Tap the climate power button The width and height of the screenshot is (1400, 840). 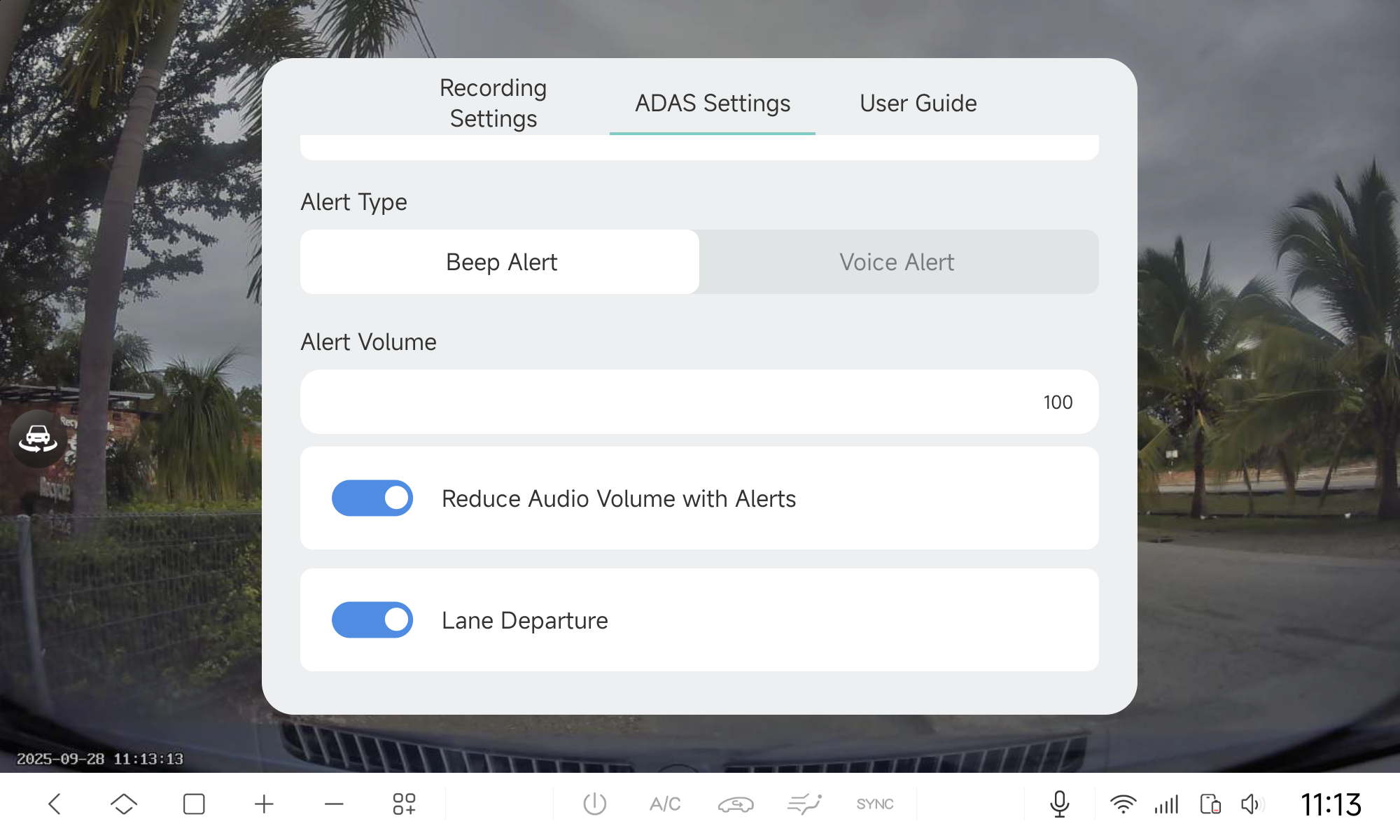click(594, 804)
